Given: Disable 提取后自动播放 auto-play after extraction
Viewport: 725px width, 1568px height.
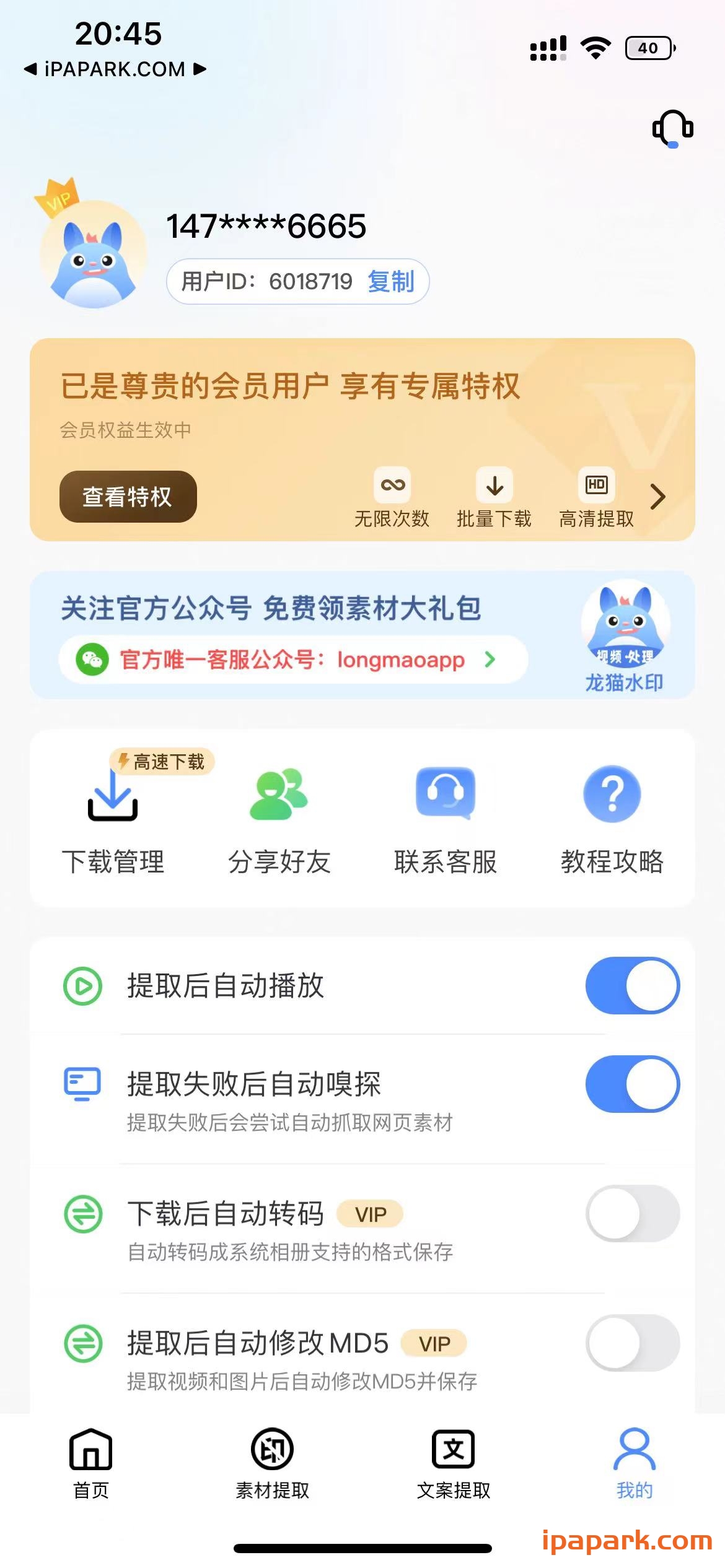Looking at the screenshot, I should [x=632, y=986].
